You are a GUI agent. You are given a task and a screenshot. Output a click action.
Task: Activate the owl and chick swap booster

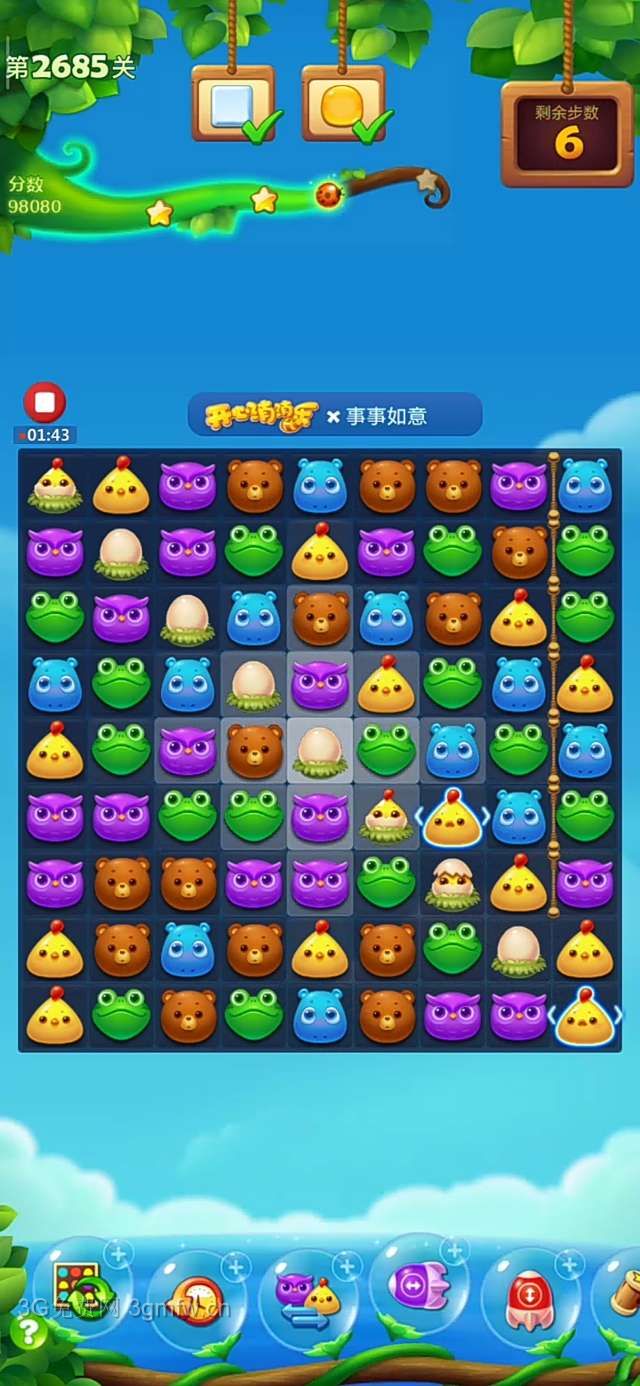pos(307,1298)
